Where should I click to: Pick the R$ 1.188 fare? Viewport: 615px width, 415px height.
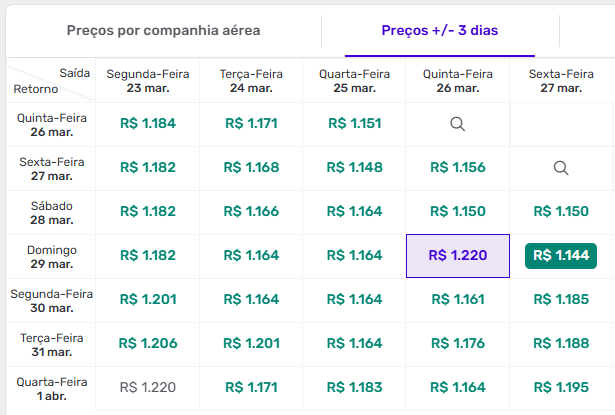click(561, 342)
